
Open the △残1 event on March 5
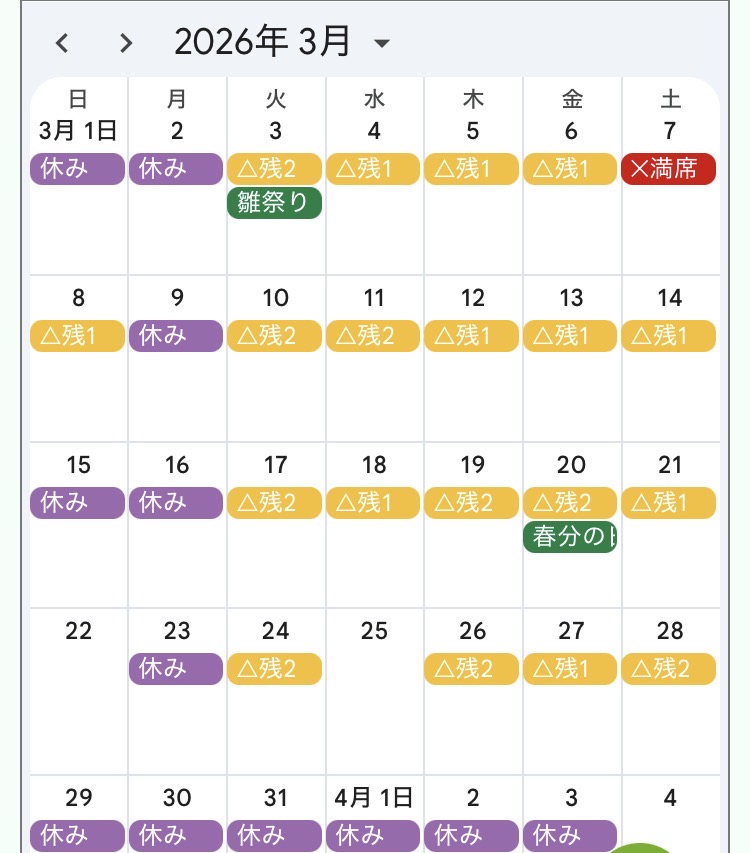point(472,169)
